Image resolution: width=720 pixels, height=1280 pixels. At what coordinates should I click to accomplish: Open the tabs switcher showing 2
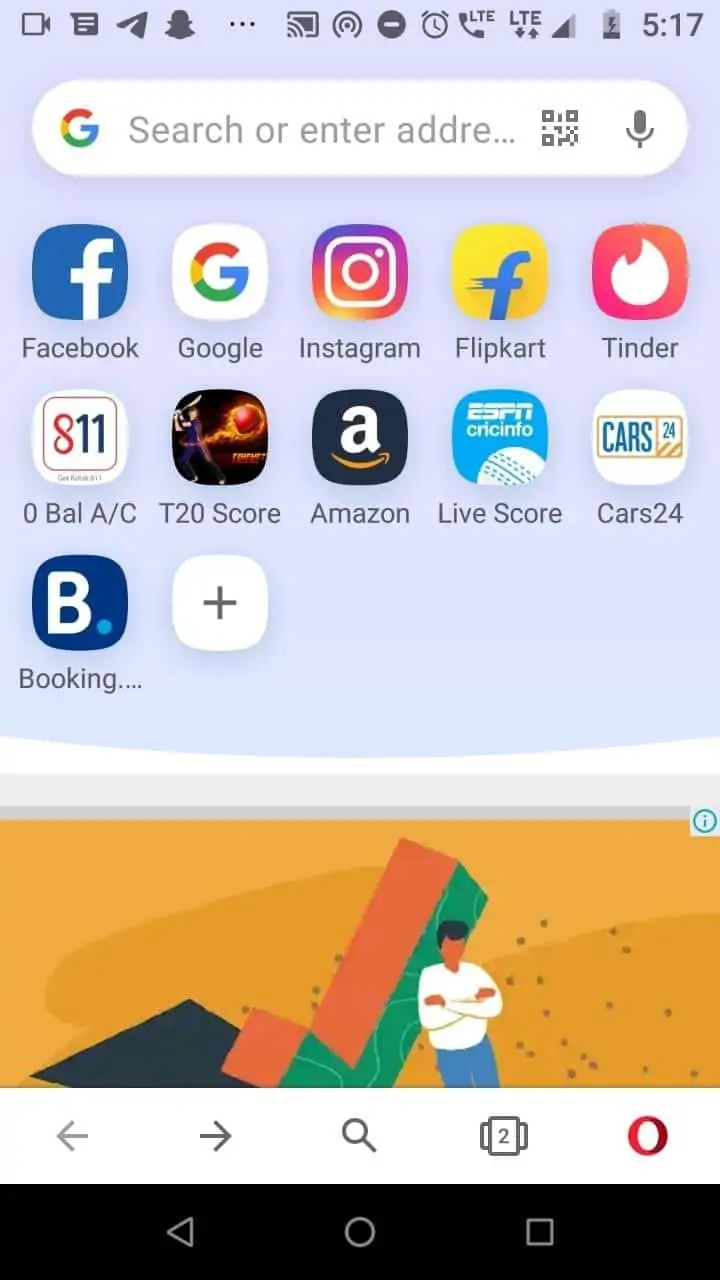(503, 1136)
